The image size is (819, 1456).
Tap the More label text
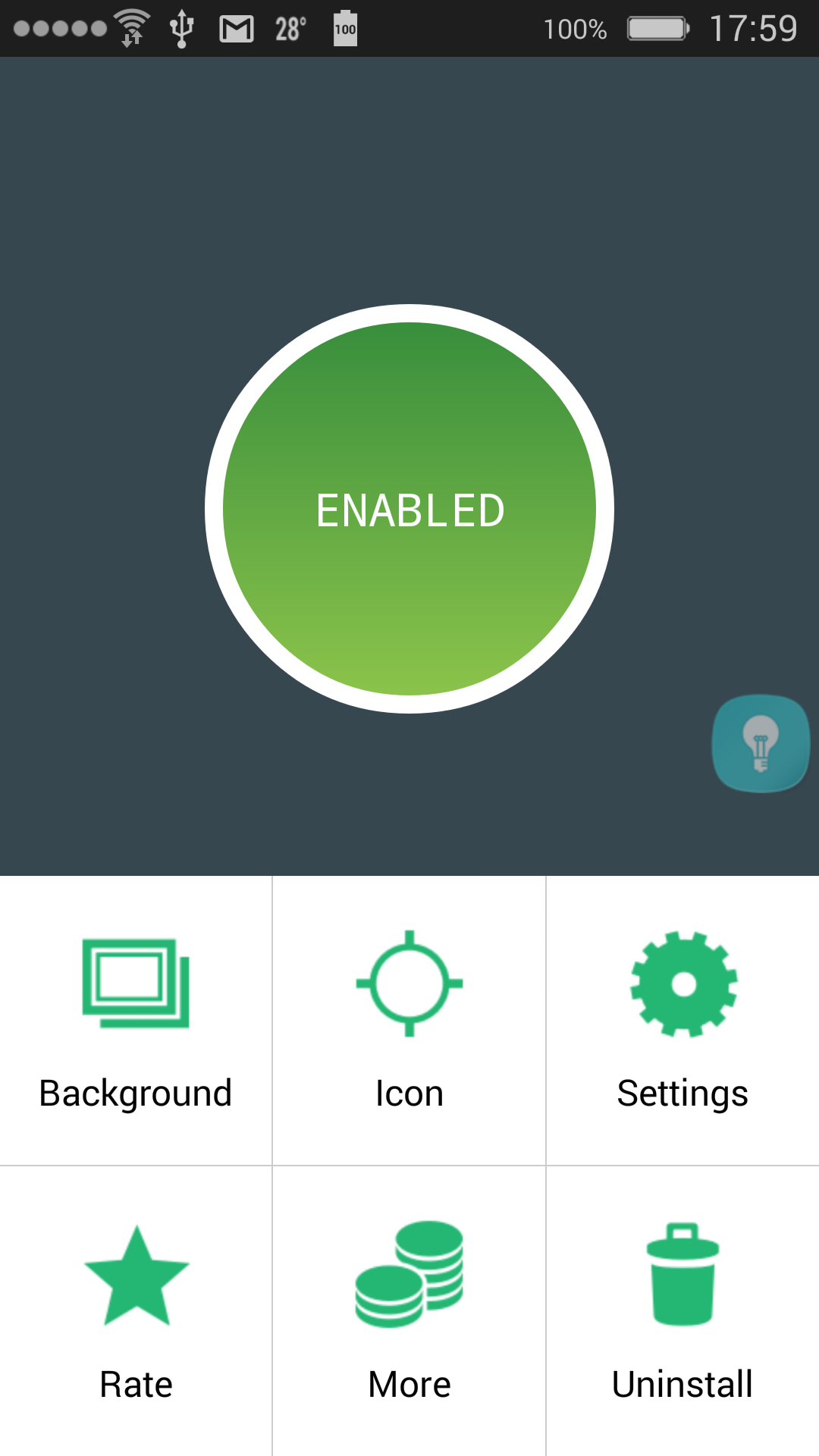pos(409,1383)
